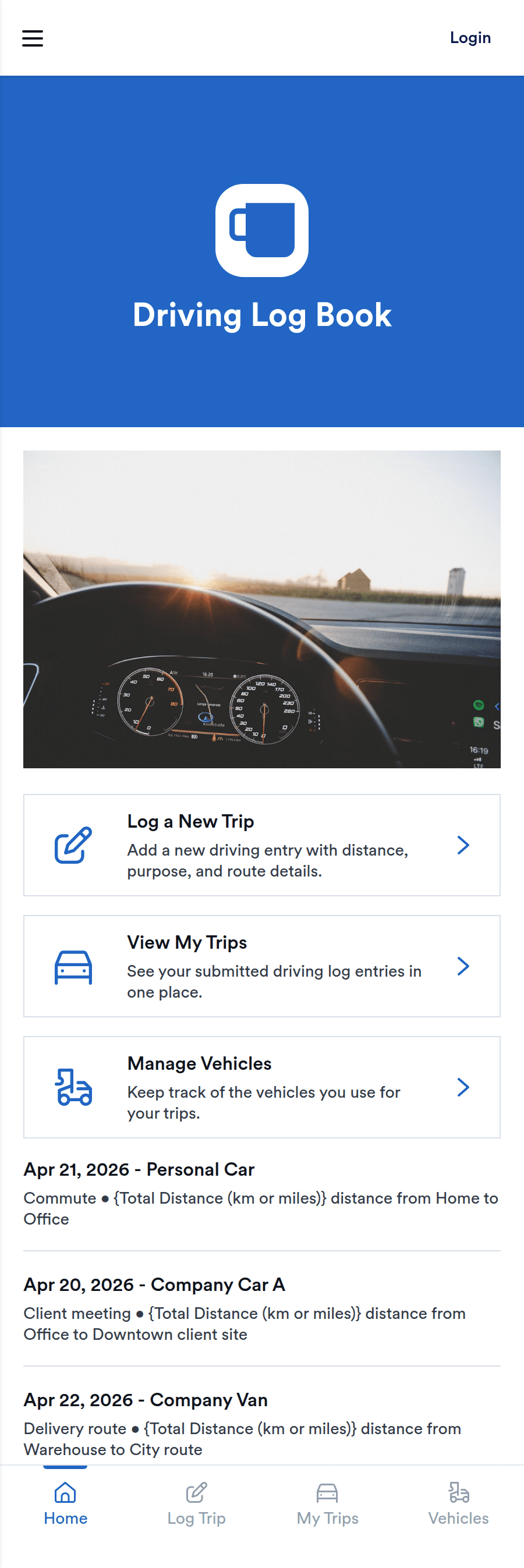
Task: Switch to the Log Trip tab
Action: point(197,1505)
